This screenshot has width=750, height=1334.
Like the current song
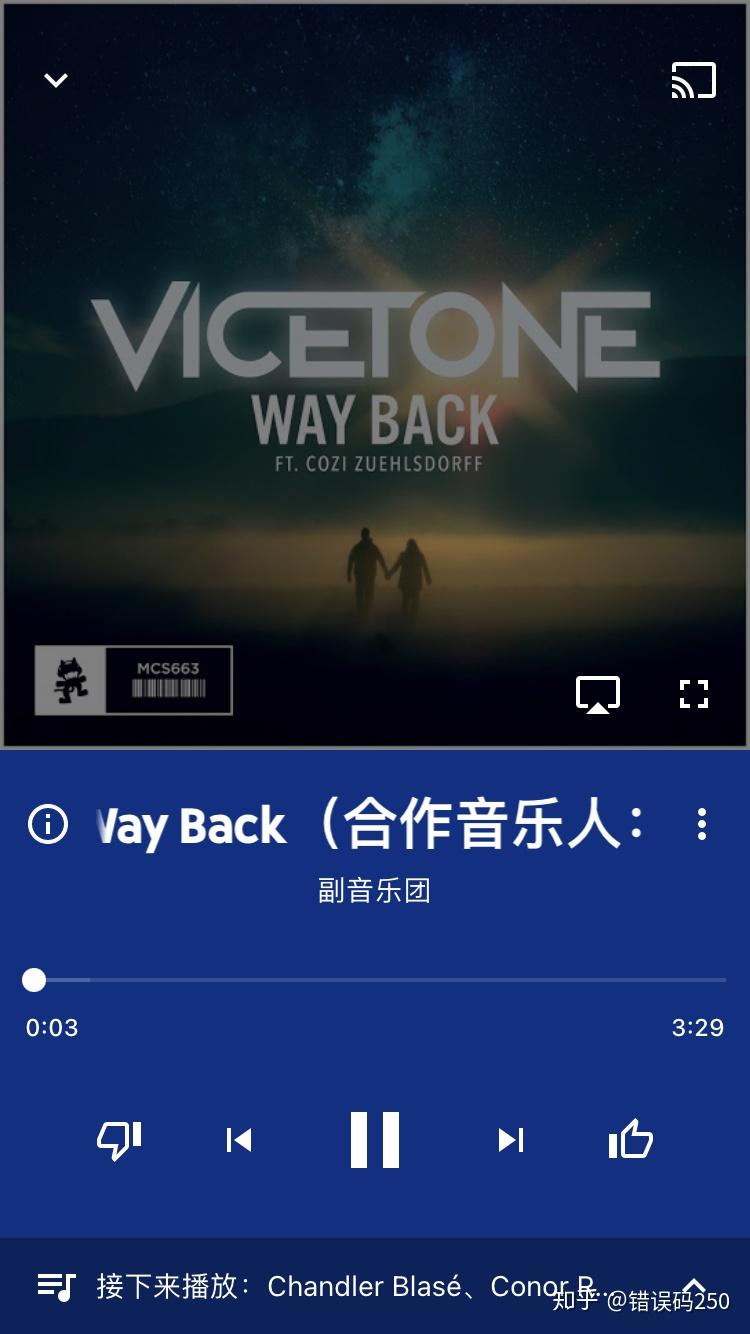(x=632, y=1140)
